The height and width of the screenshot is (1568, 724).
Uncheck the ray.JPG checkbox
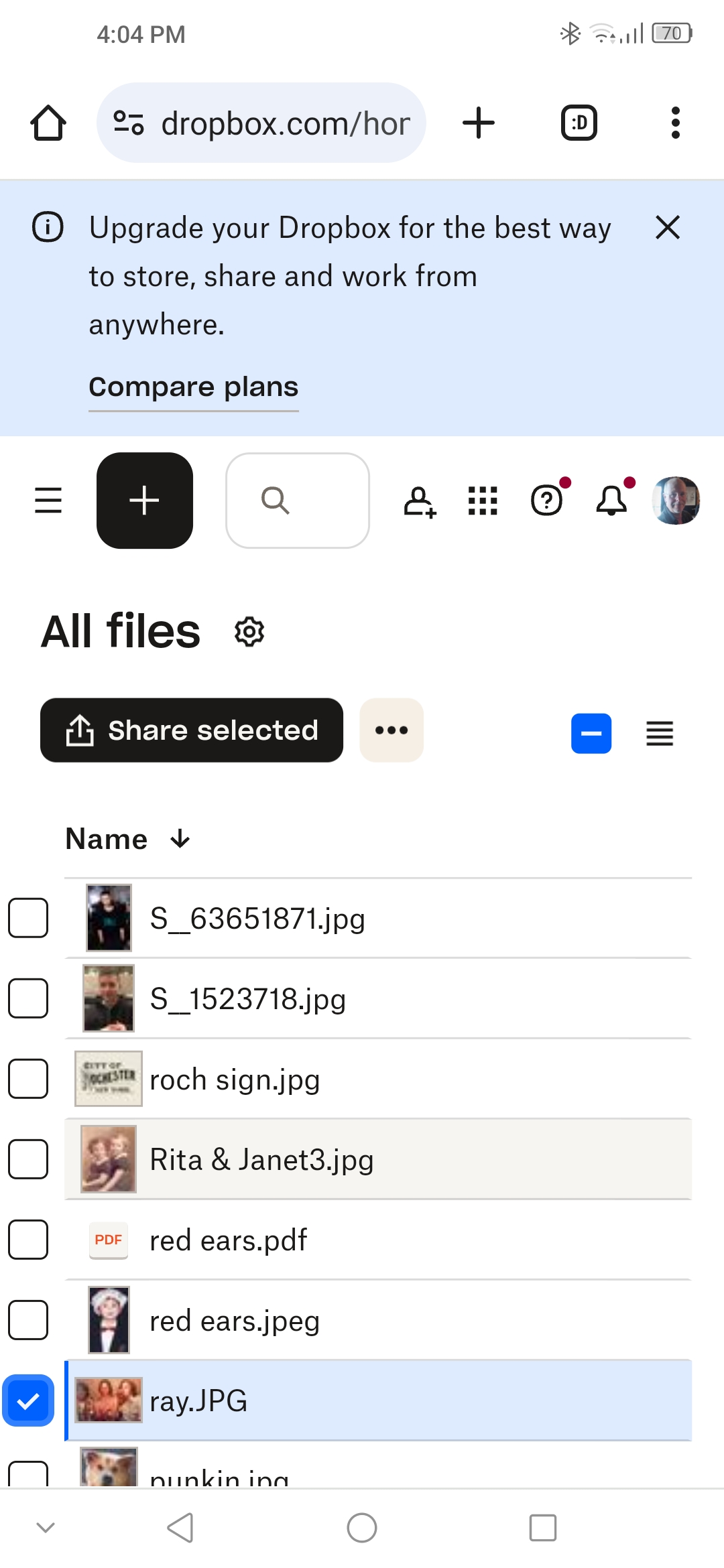pyautogui.click(x=28, y=1400)
